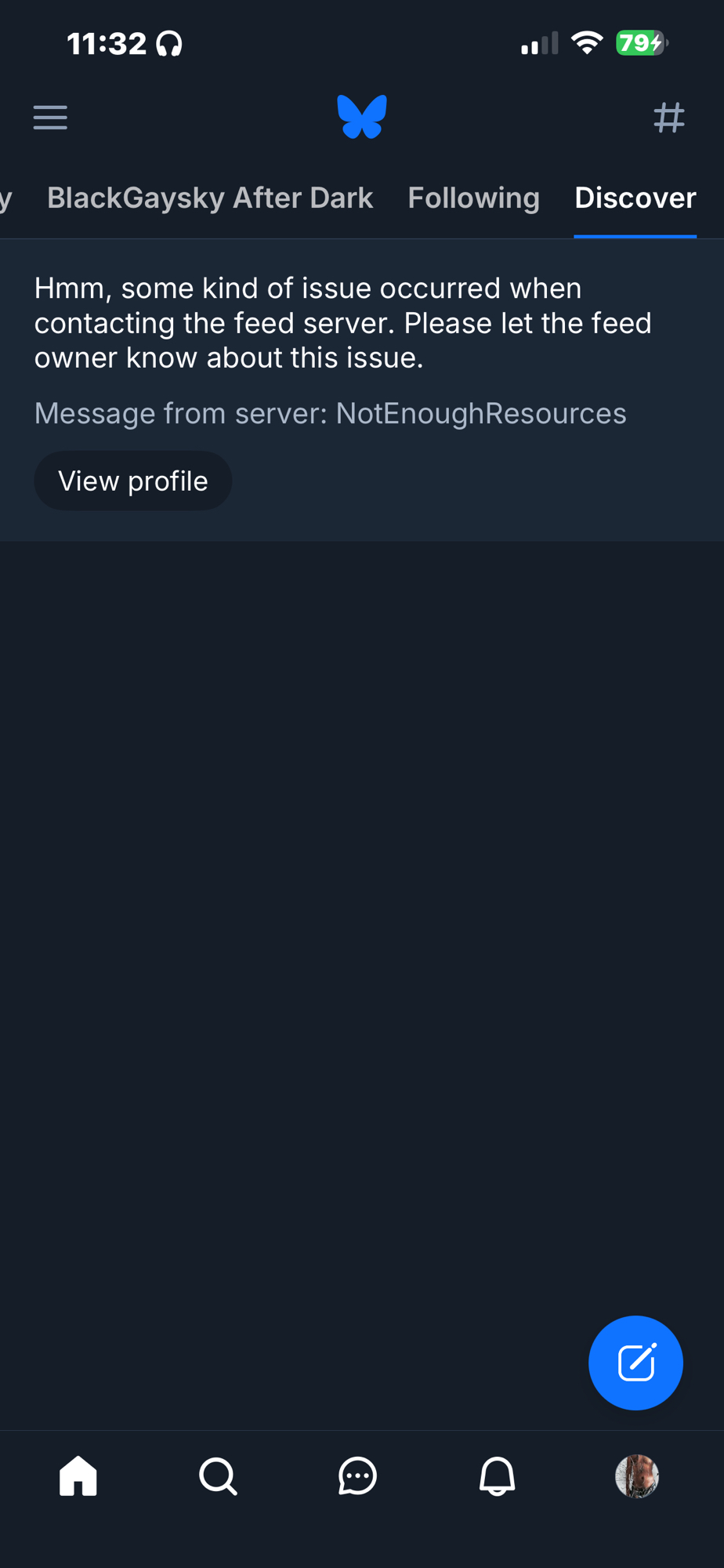The width and height of the screenshot is (724, 1568).
Task: Go to the Home tab
Action: pyautogui.click(x=78, y=1476)
